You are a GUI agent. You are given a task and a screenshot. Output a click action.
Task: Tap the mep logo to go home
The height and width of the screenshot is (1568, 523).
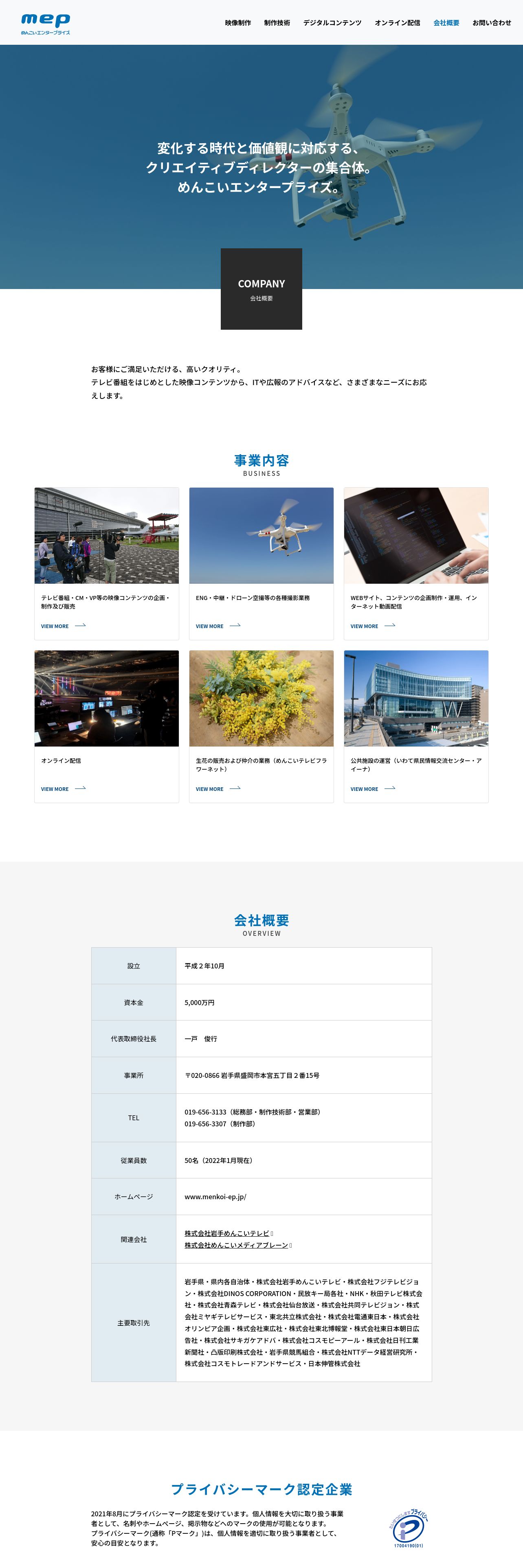tap(46, 24)
